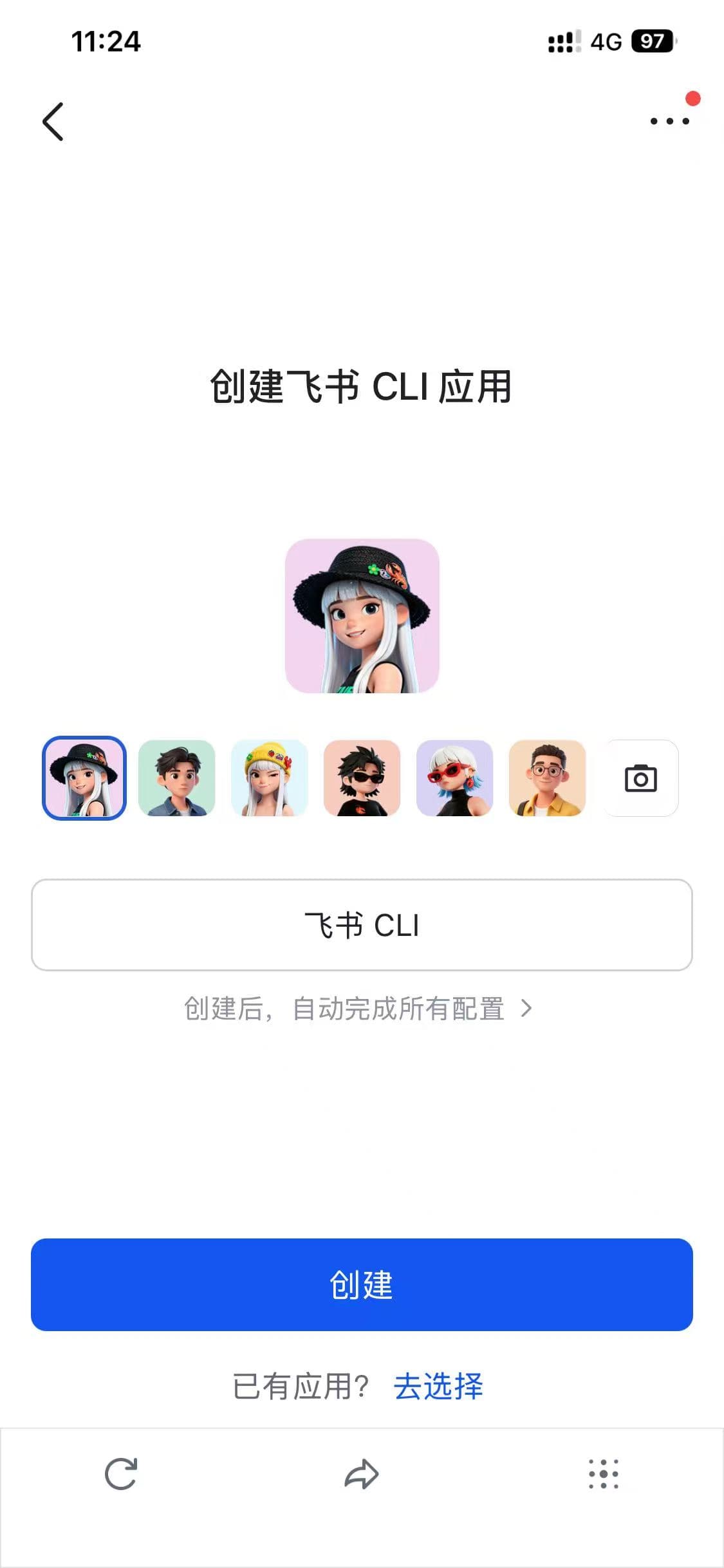Select the boy in denim shirt avatar
The image size is (724, 1568).
(176, 778)
